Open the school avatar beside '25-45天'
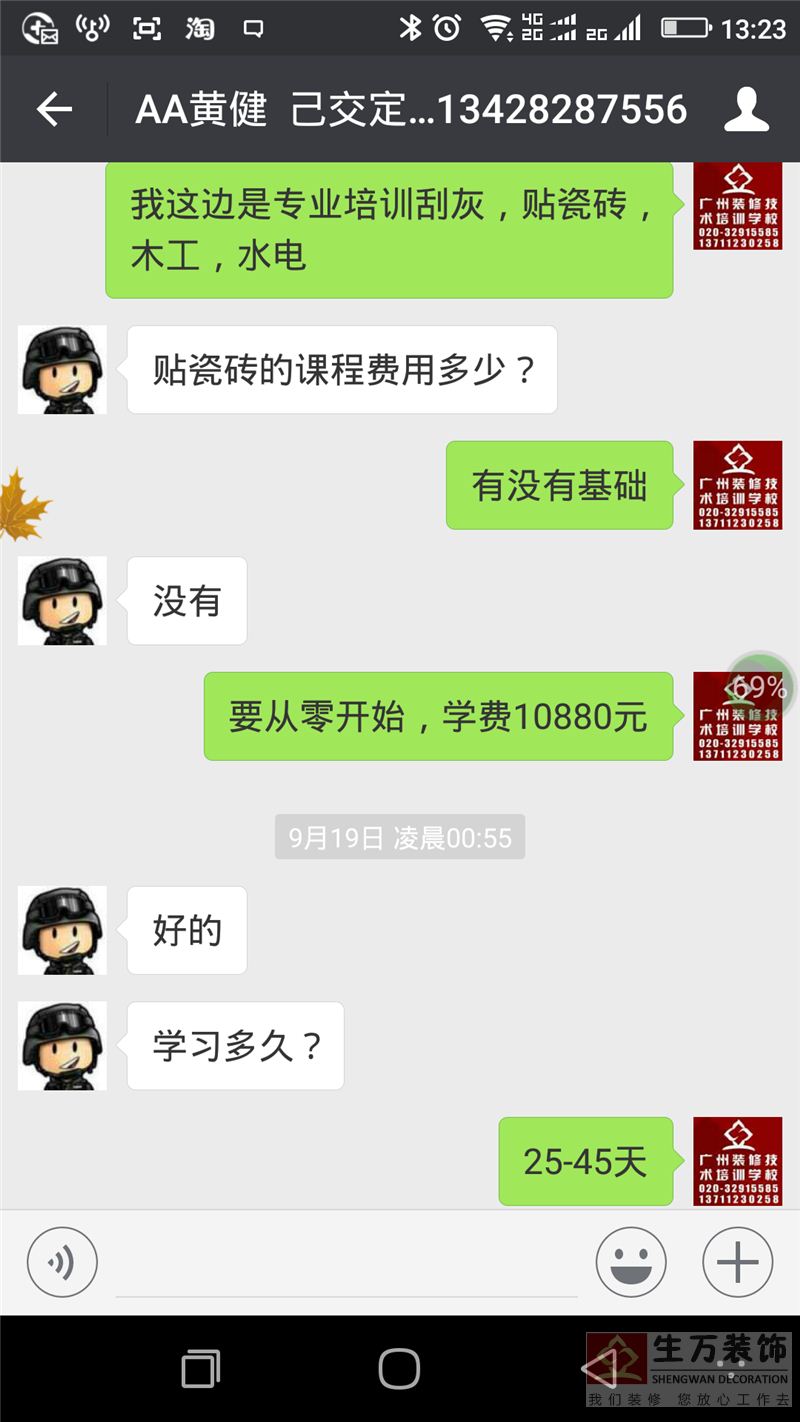800x1422 pixels. pos(738,1161)
